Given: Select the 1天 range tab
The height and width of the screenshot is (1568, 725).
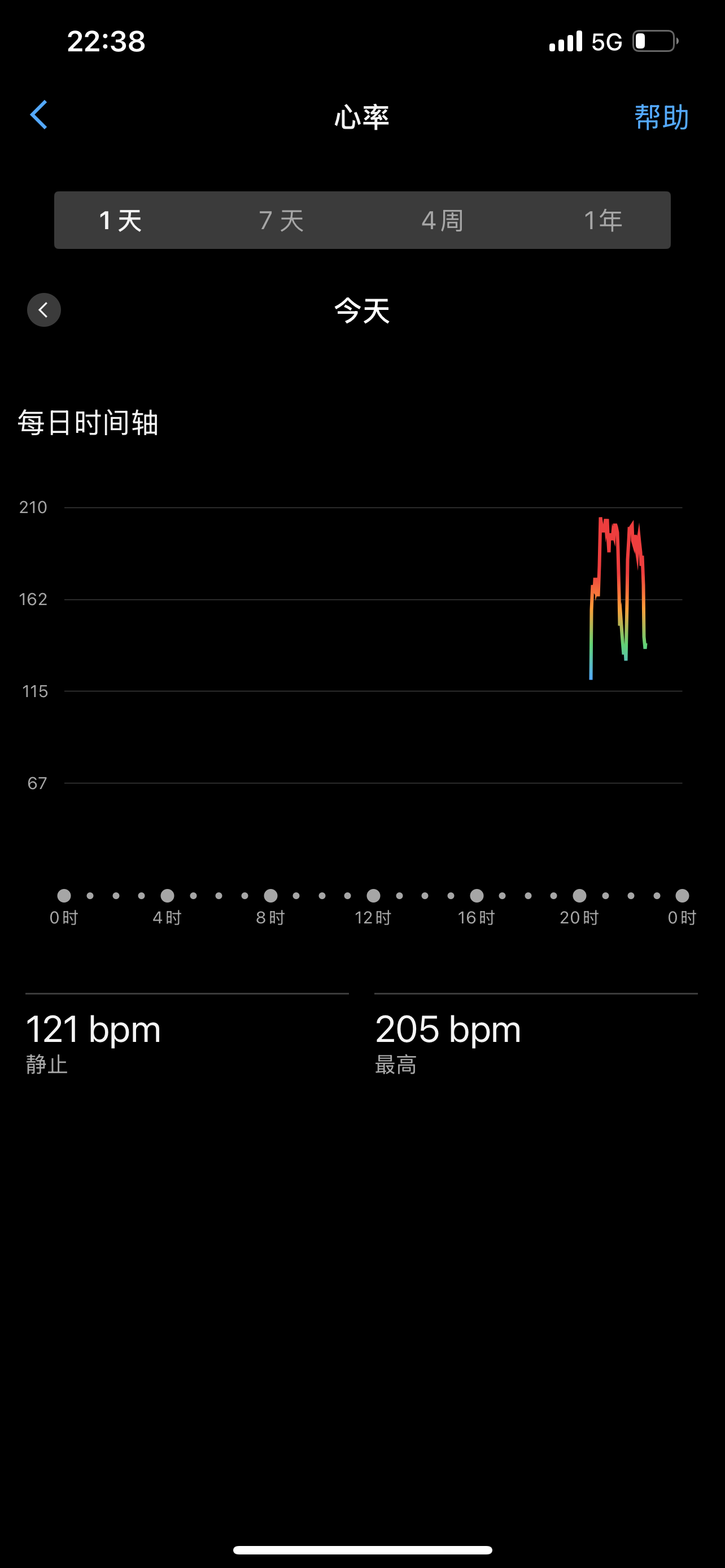Looking at the screenshot, I should click(120, 220).
